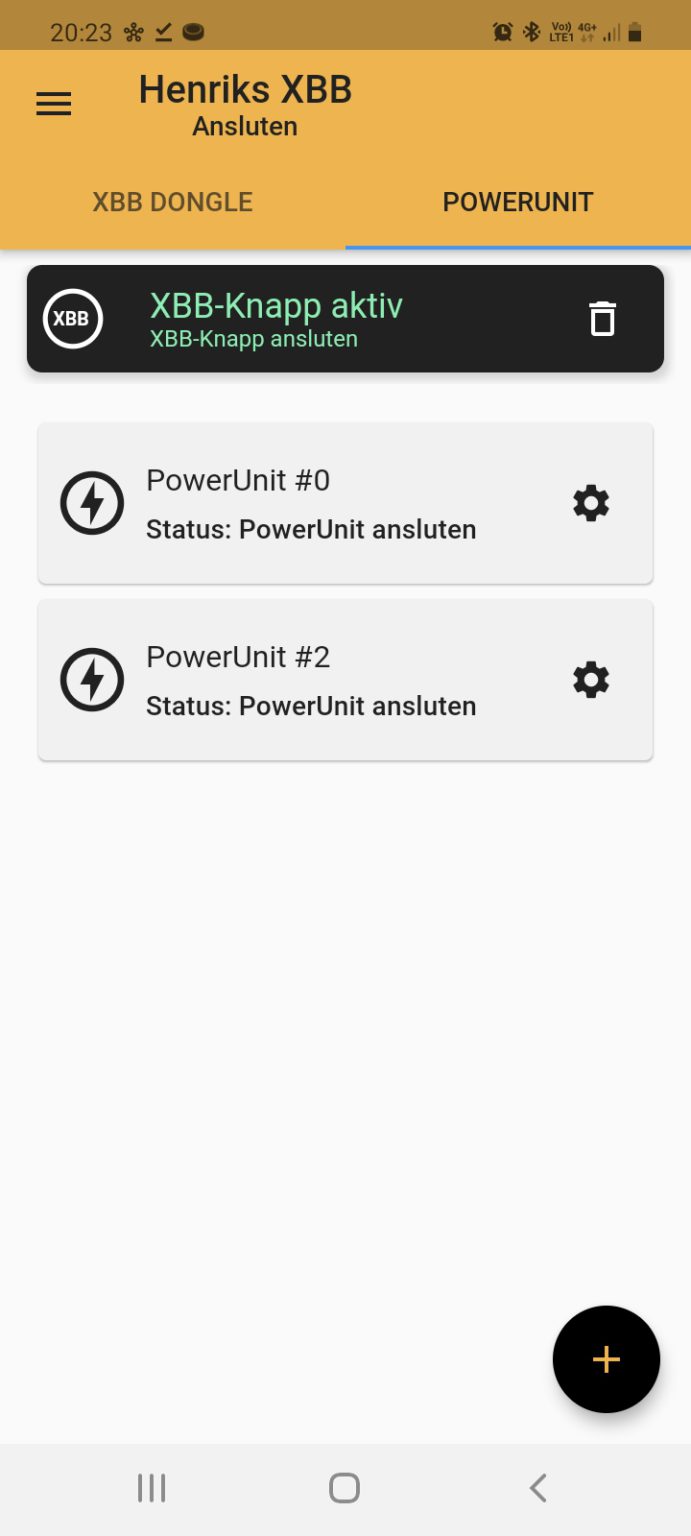Go back using system back button

tap(537, 1488)
